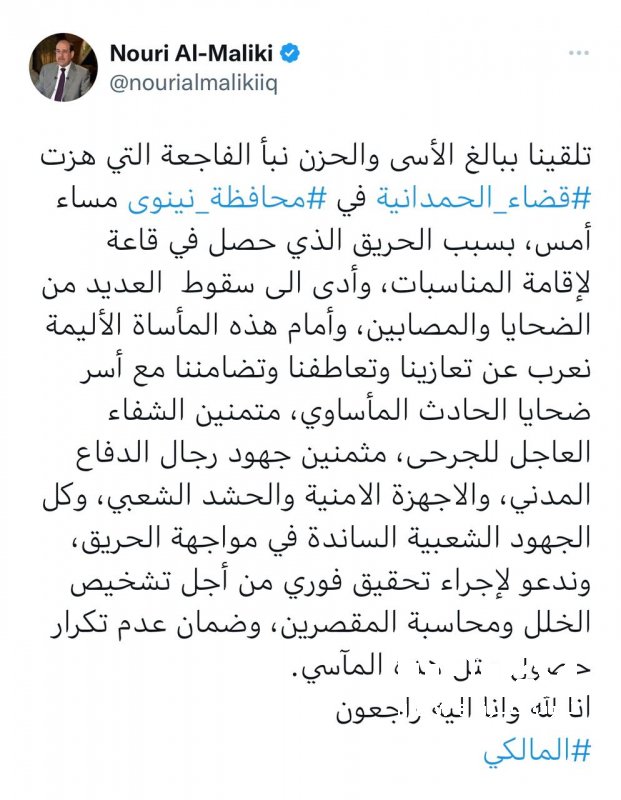Image resolution: width=621 pixels, height=800 pixels.
Task: Open Nouri Al-Maliki's profile picture
Action: (x=61, y=66)
